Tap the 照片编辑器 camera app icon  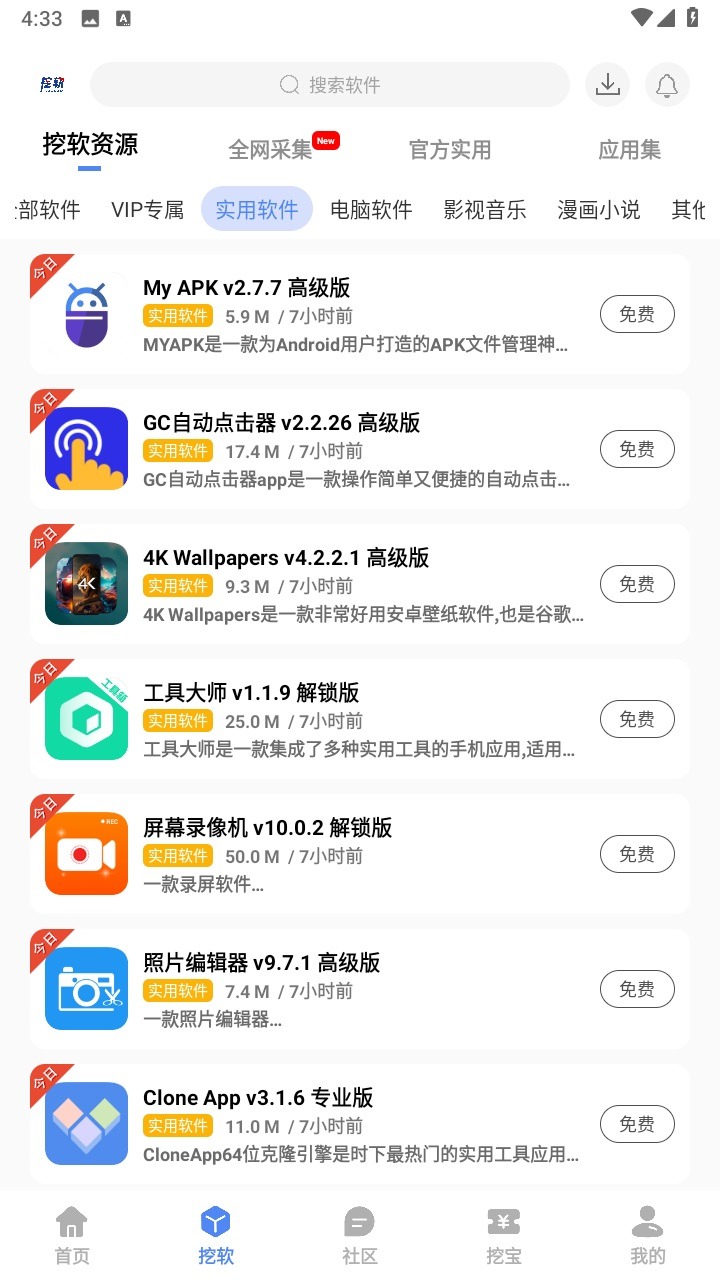(x=86, y=989)
